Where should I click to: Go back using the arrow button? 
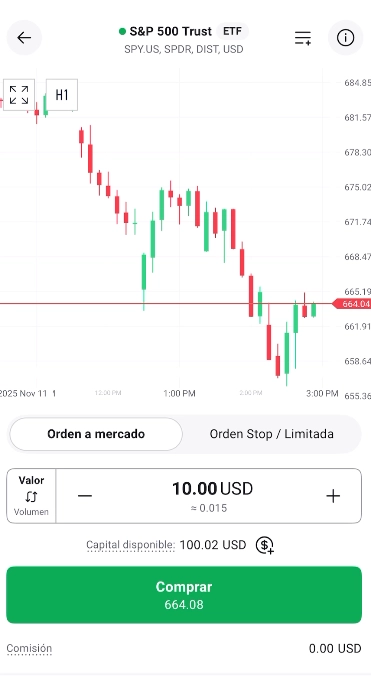tap(24, 38)
